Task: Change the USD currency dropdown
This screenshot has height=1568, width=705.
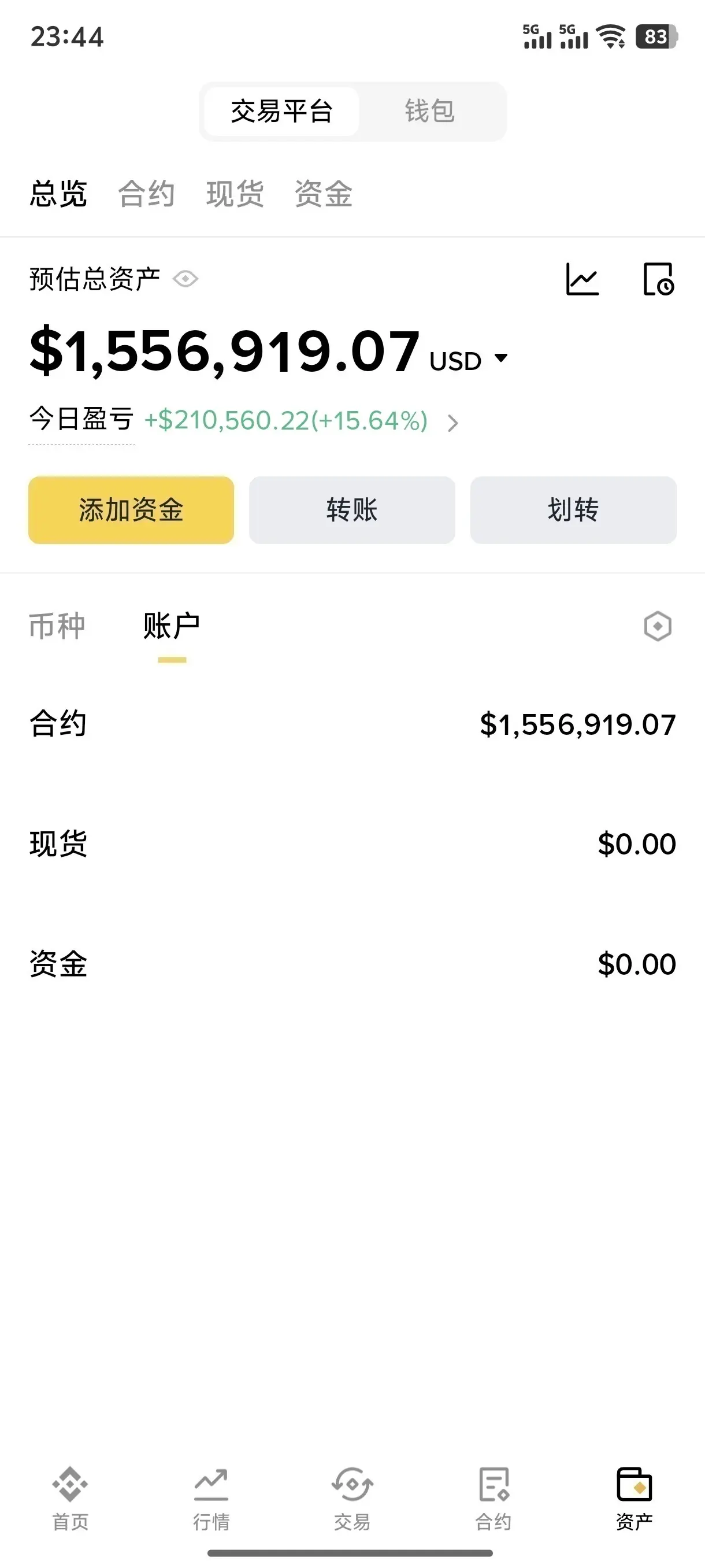Action: (469, 360)
